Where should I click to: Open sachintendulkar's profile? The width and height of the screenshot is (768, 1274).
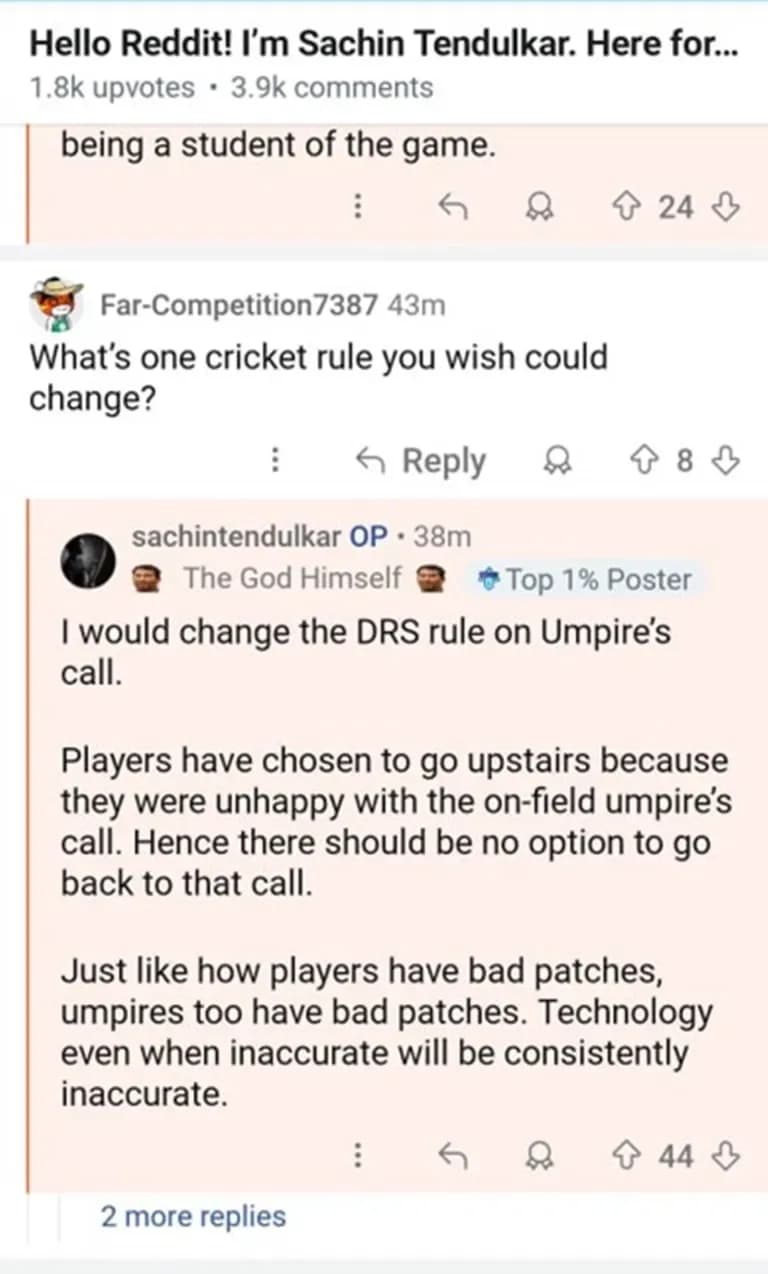[x=236, y=537]
